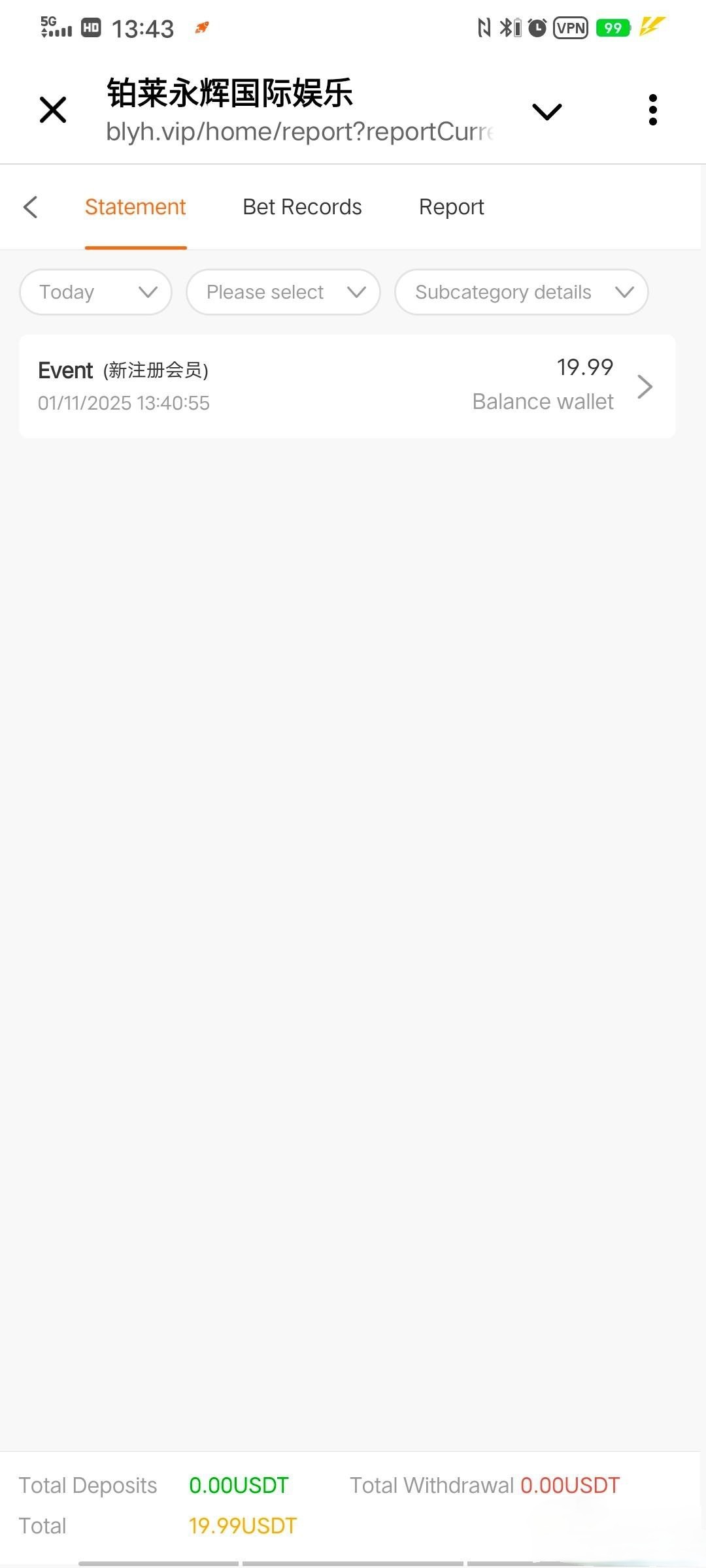
Task: Open the Please select dropdown
Action: [x=283, y=292]
